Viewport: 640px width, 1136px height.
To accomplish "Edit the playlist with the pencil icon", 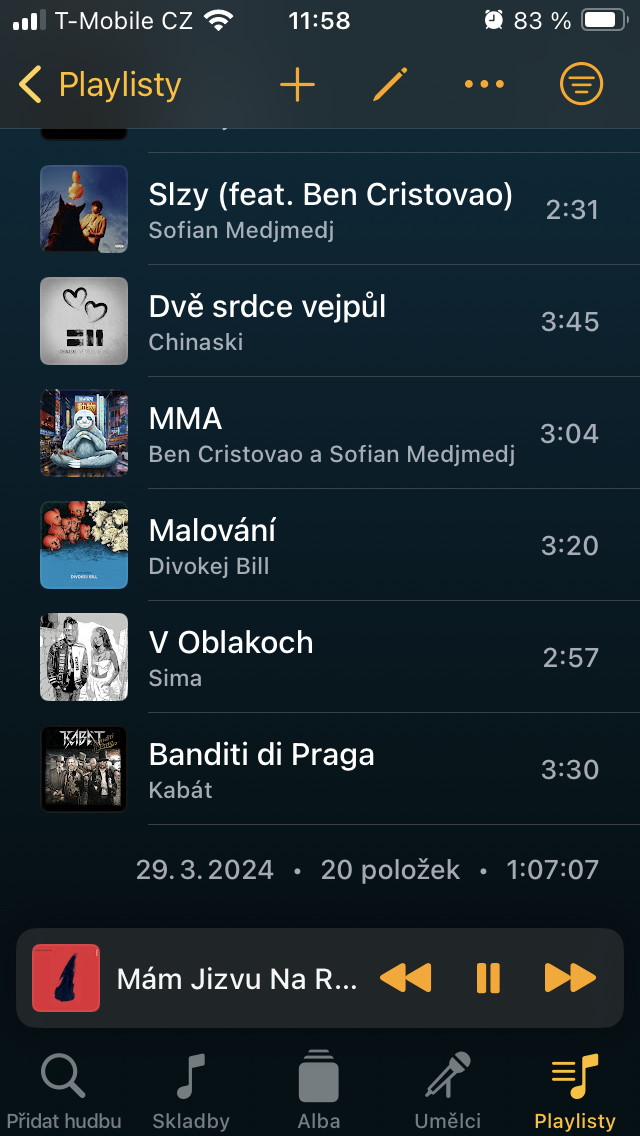I will pos(390,85).
